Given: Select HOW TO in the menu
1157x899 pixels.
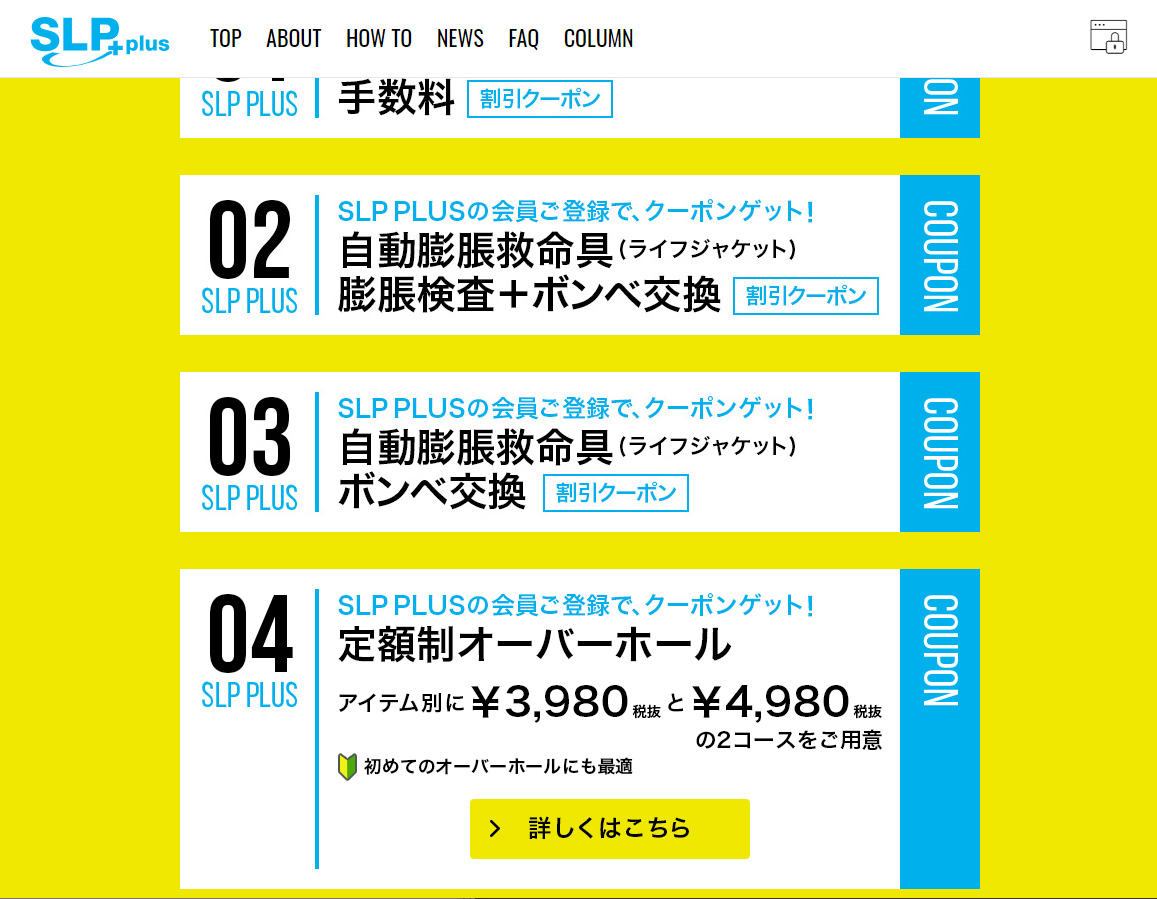Looking at the screenshot, I should (x=378, y=38).
